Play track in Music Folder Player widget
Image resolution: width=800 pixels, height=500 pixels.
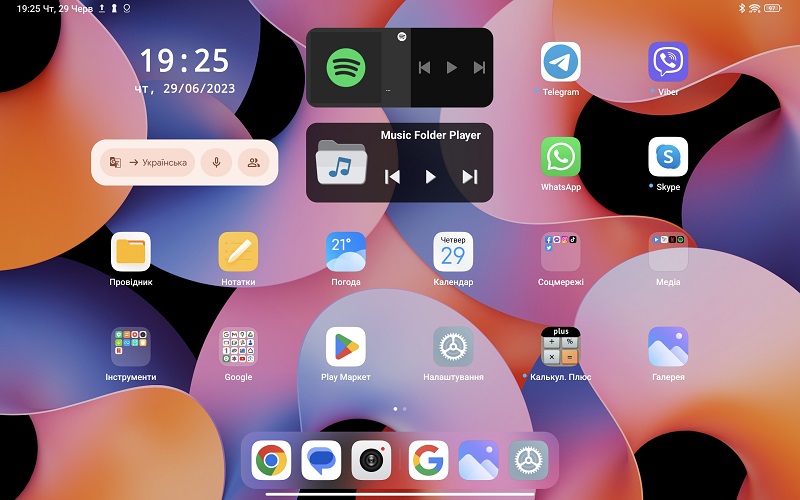(x=431, y=177)
